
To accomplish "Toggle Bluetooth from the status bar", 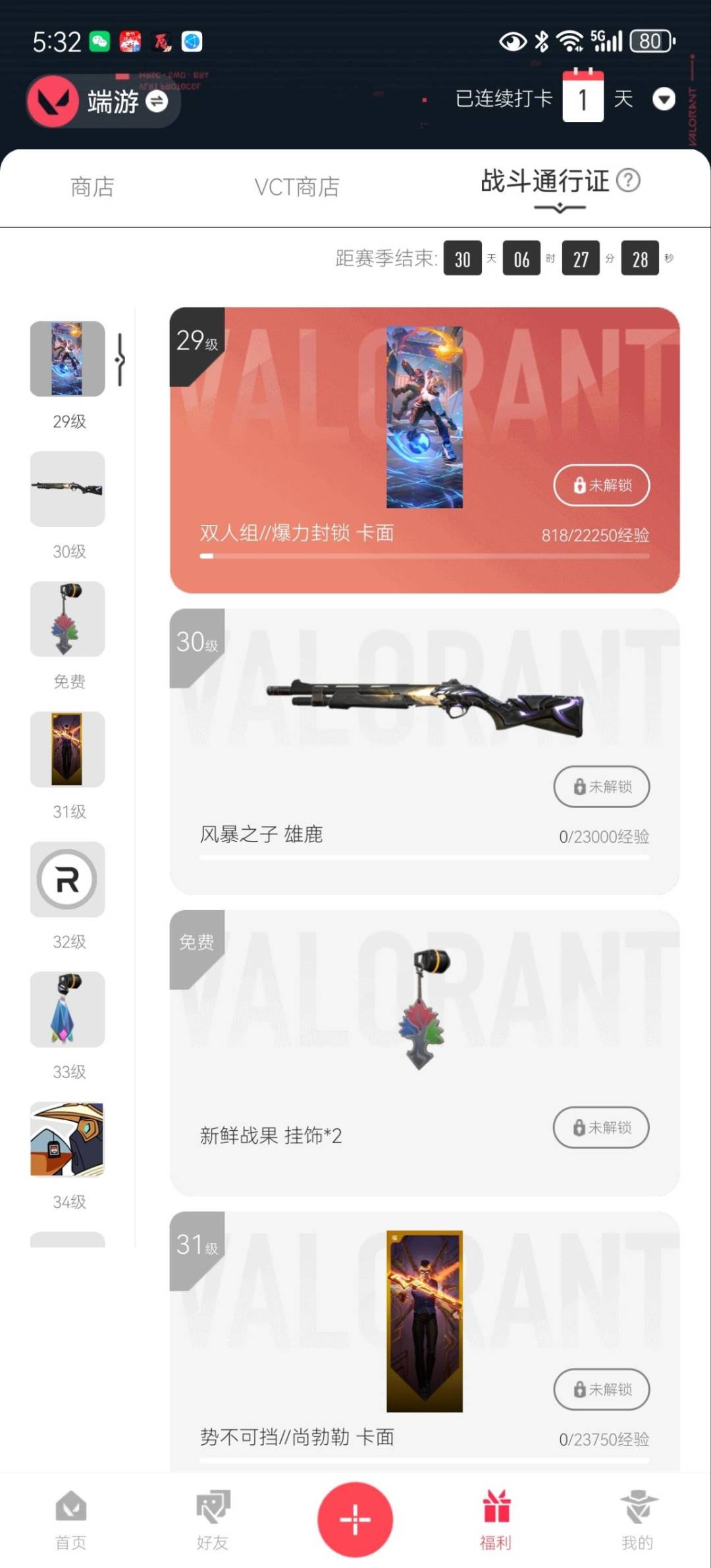I will [541, 41].
